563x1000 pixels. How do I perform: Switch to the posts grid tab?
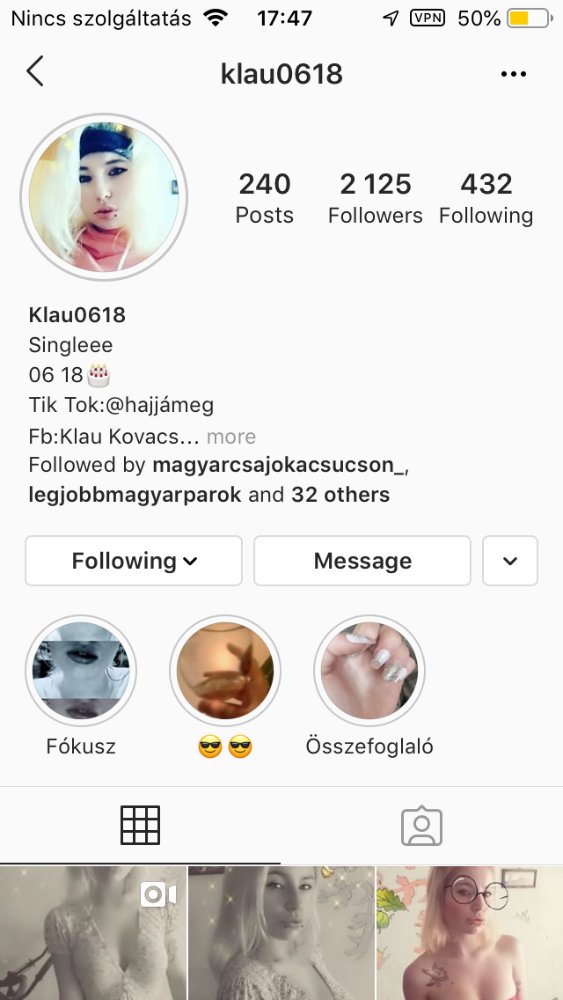(140, 825)
